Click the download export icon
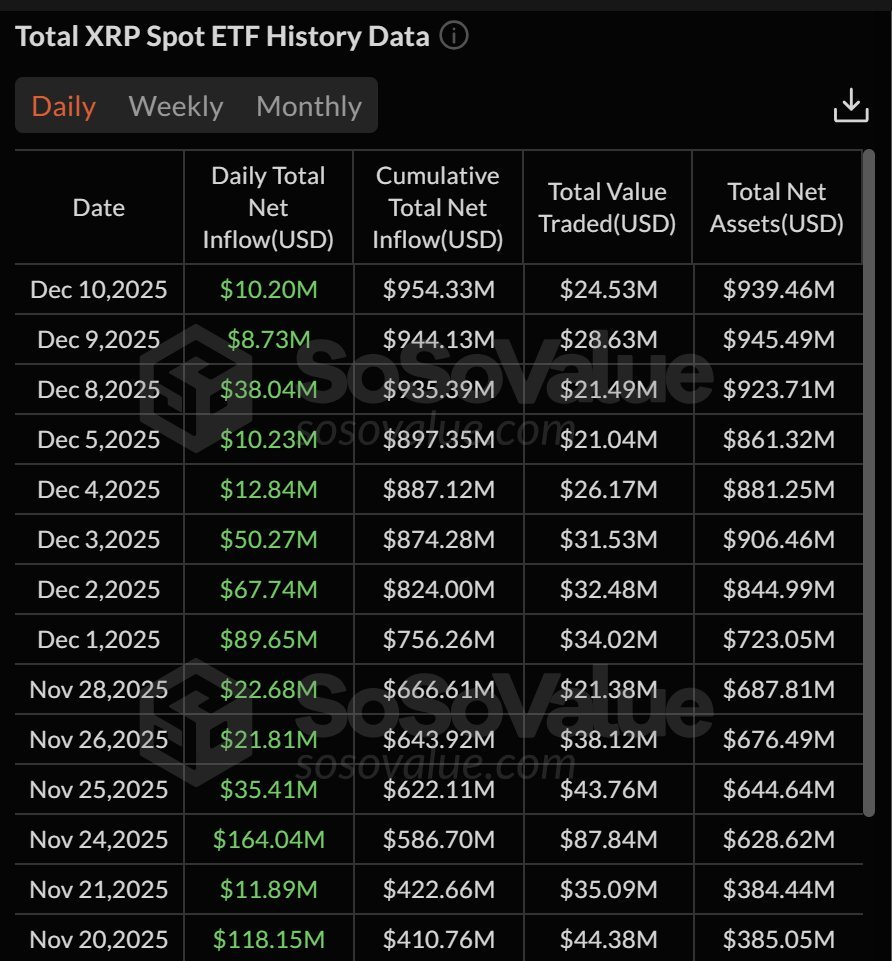Image resolution: width=892 pixels, height=961 pixels. coord(851,103)
